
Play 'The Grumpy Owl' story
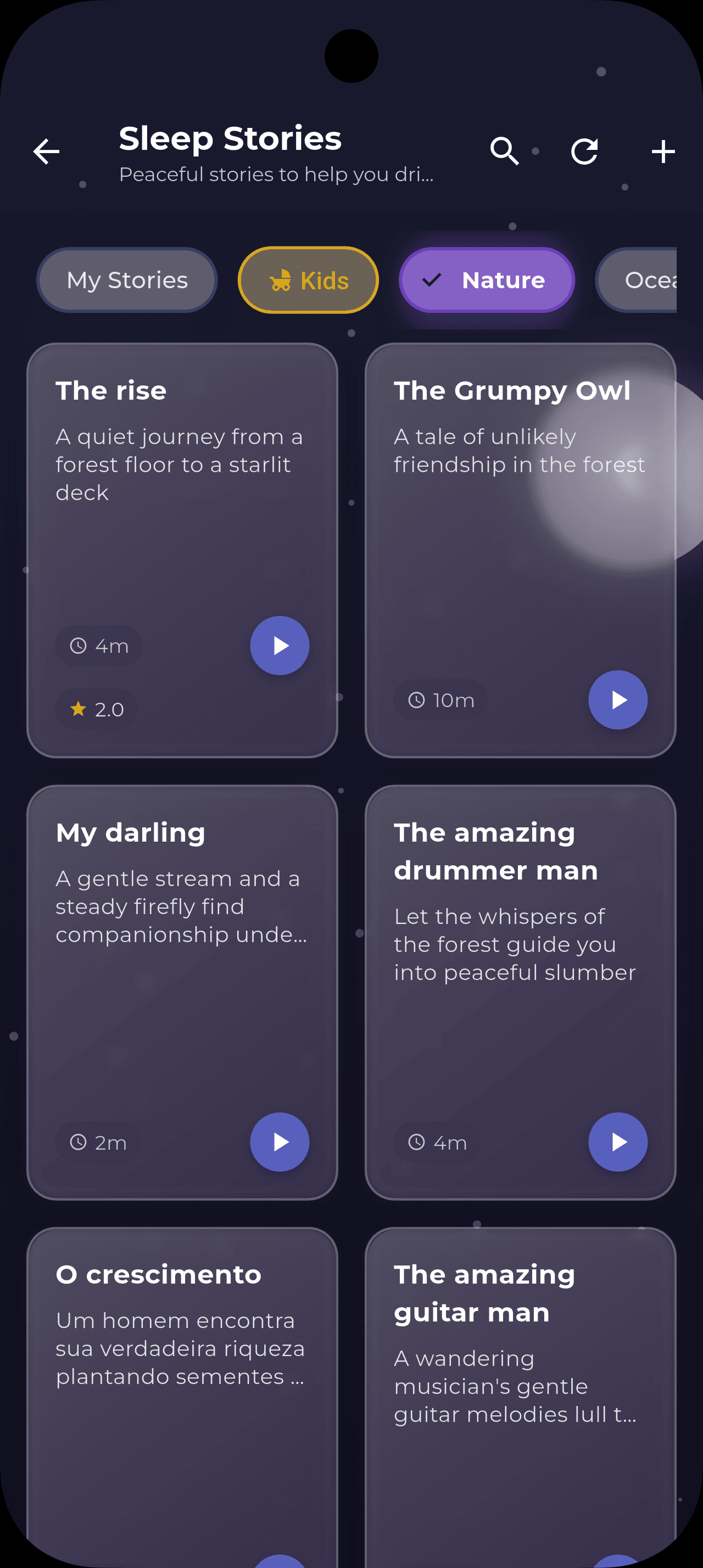pos(617,699)
